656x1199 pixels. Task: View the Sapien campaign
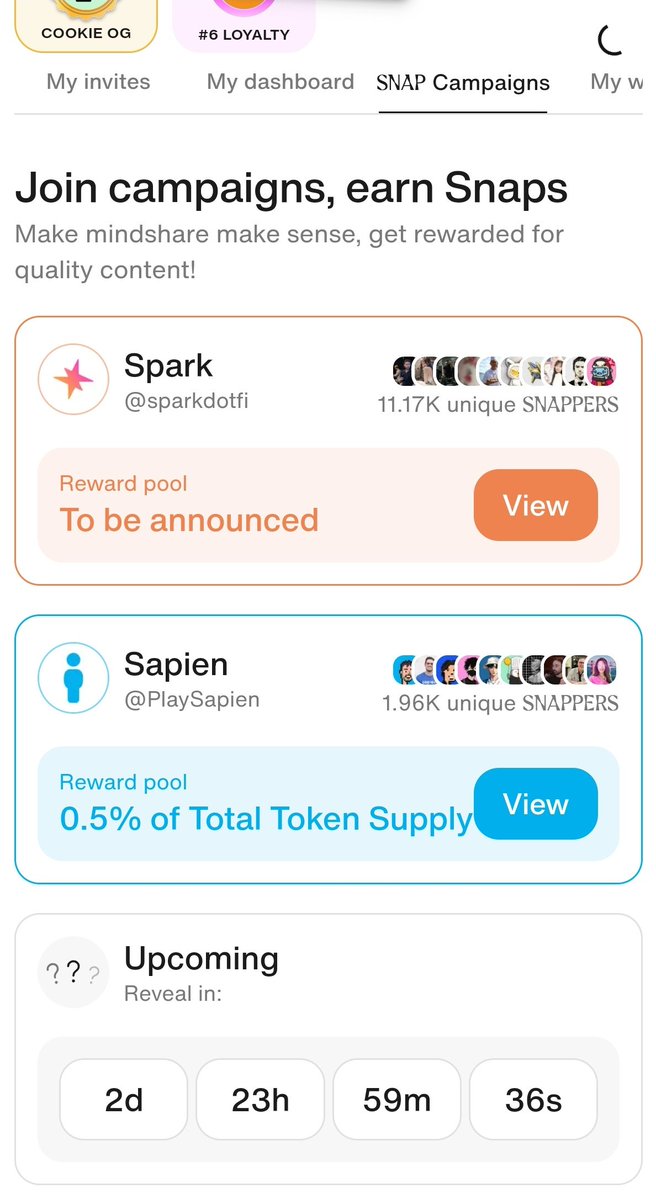click(x=535, y=804)
